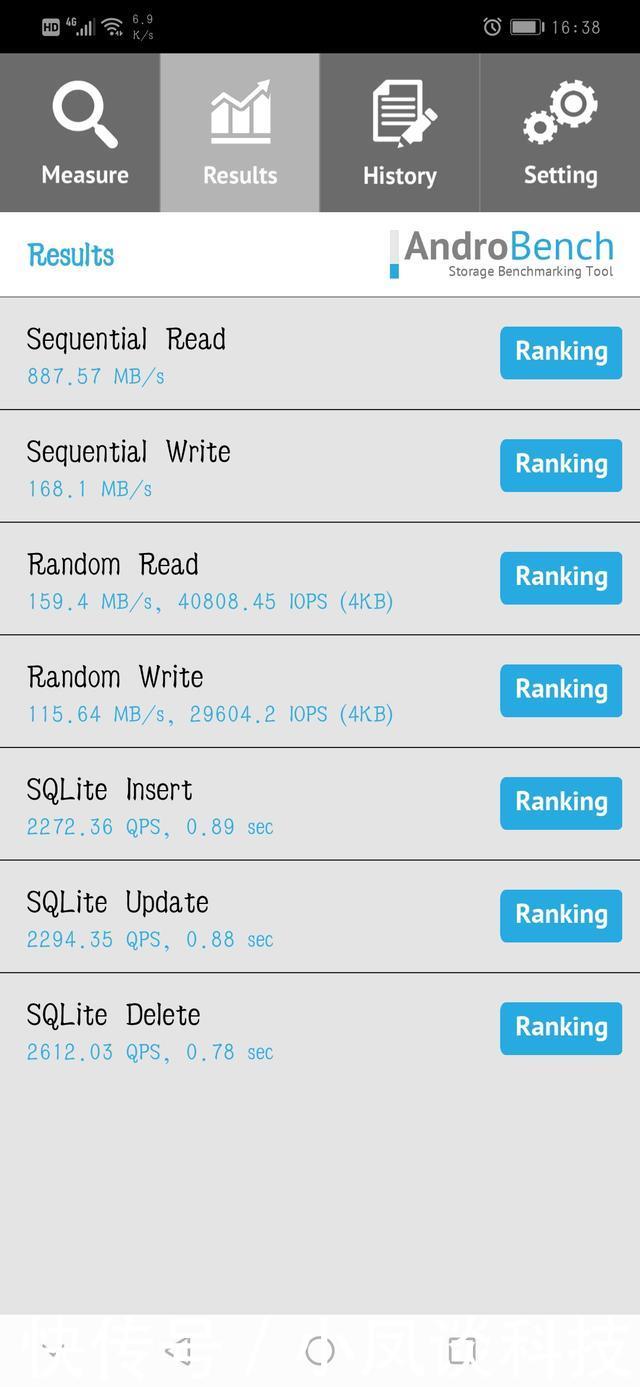The image size is (640, 1387).
Task: Show Ranking for Random Write
Action: tap(561, 690)
